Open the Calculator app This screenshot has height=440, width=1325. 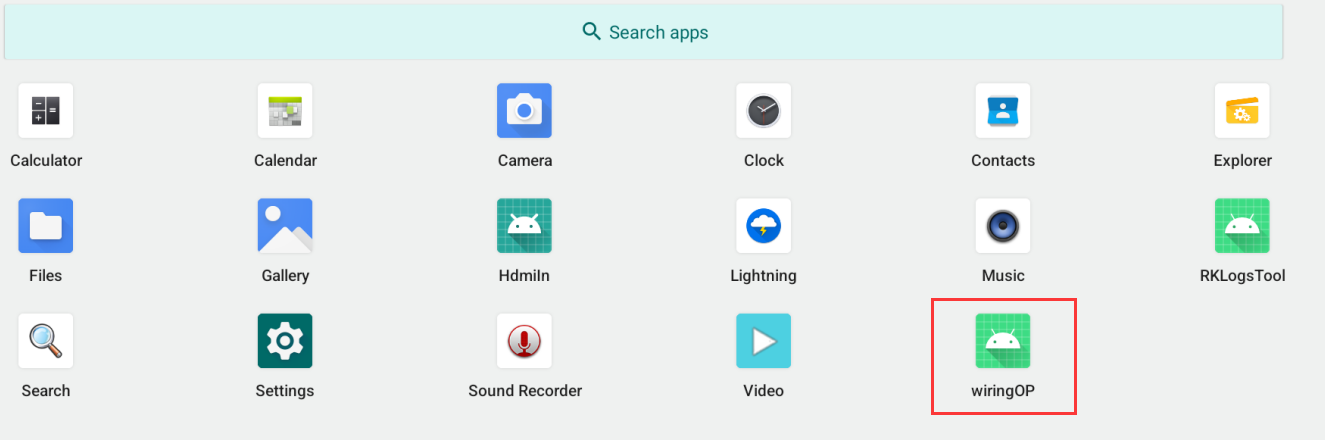46,111
